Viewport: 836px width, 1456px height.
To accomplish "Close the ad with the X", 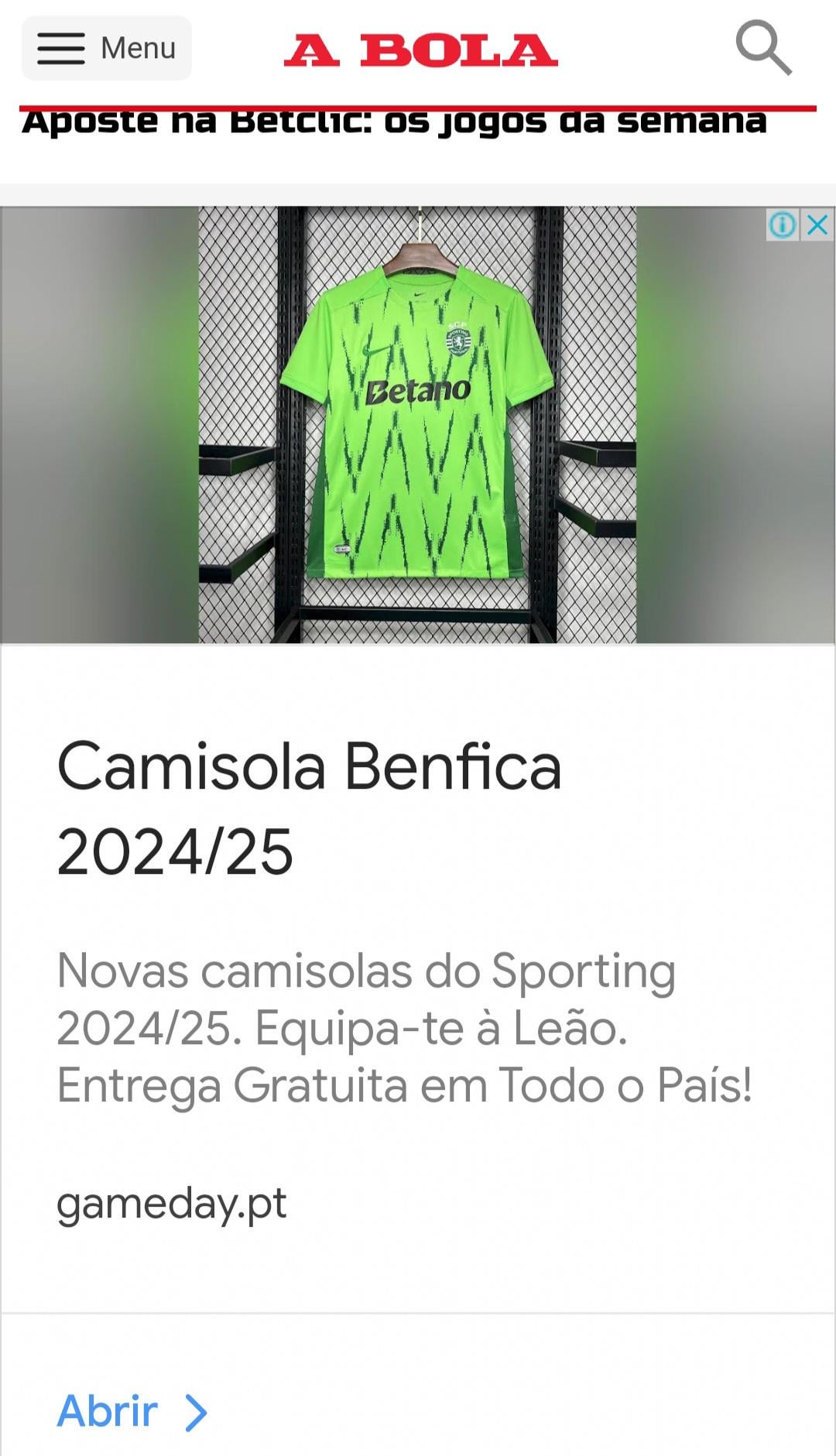I will 817,225.
